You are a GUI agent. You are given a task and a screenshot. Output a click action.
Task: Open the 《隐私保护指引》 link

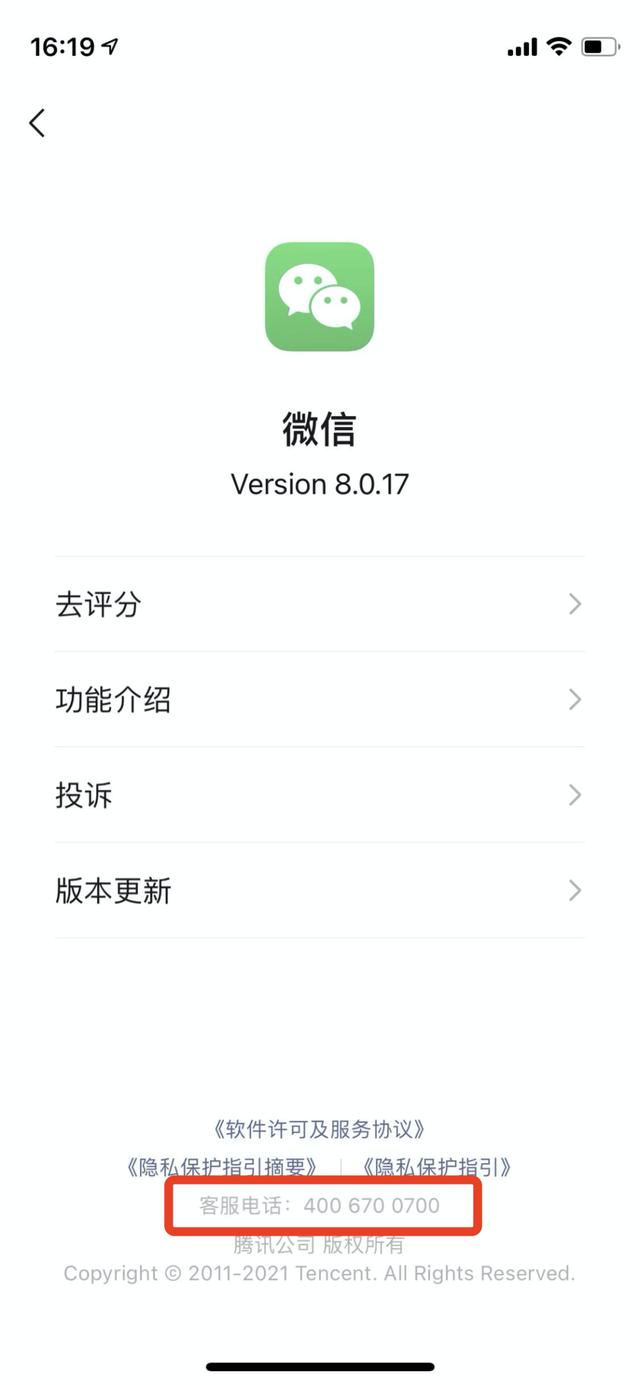tap(437, 1167)
